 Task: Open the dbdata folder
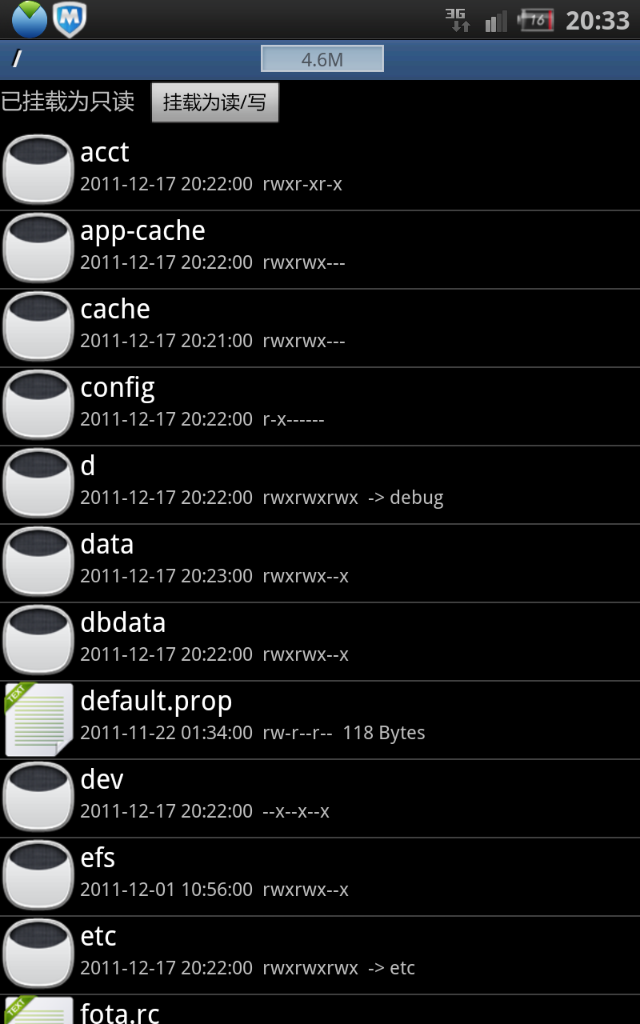(320, 637)
